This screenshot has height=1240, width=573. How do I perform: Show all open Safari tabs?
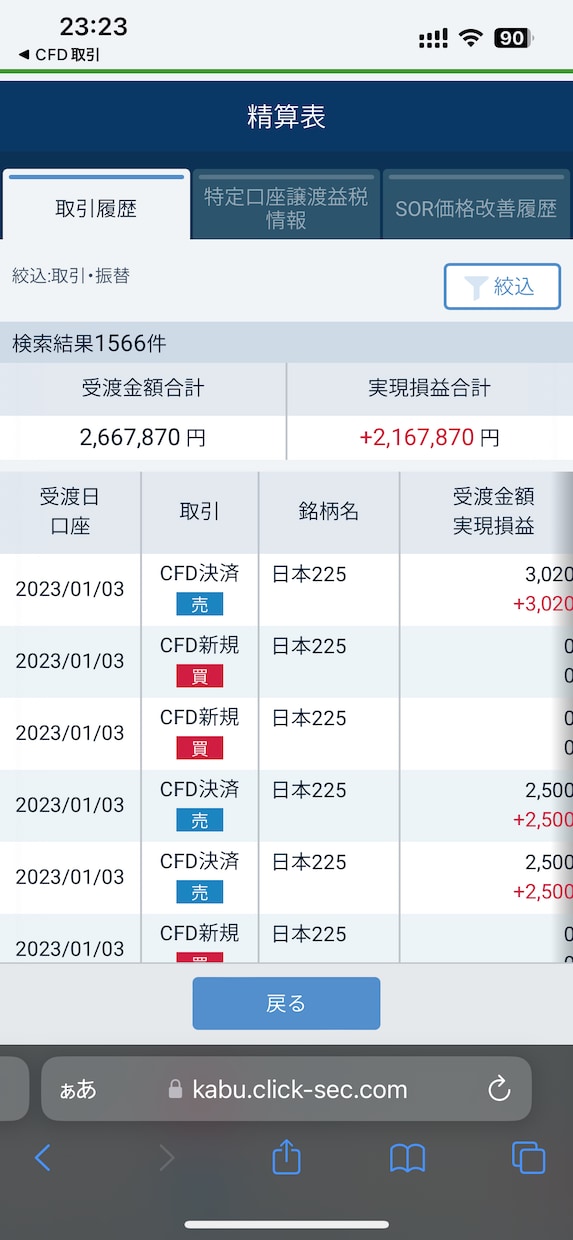tap(528, 1157)
